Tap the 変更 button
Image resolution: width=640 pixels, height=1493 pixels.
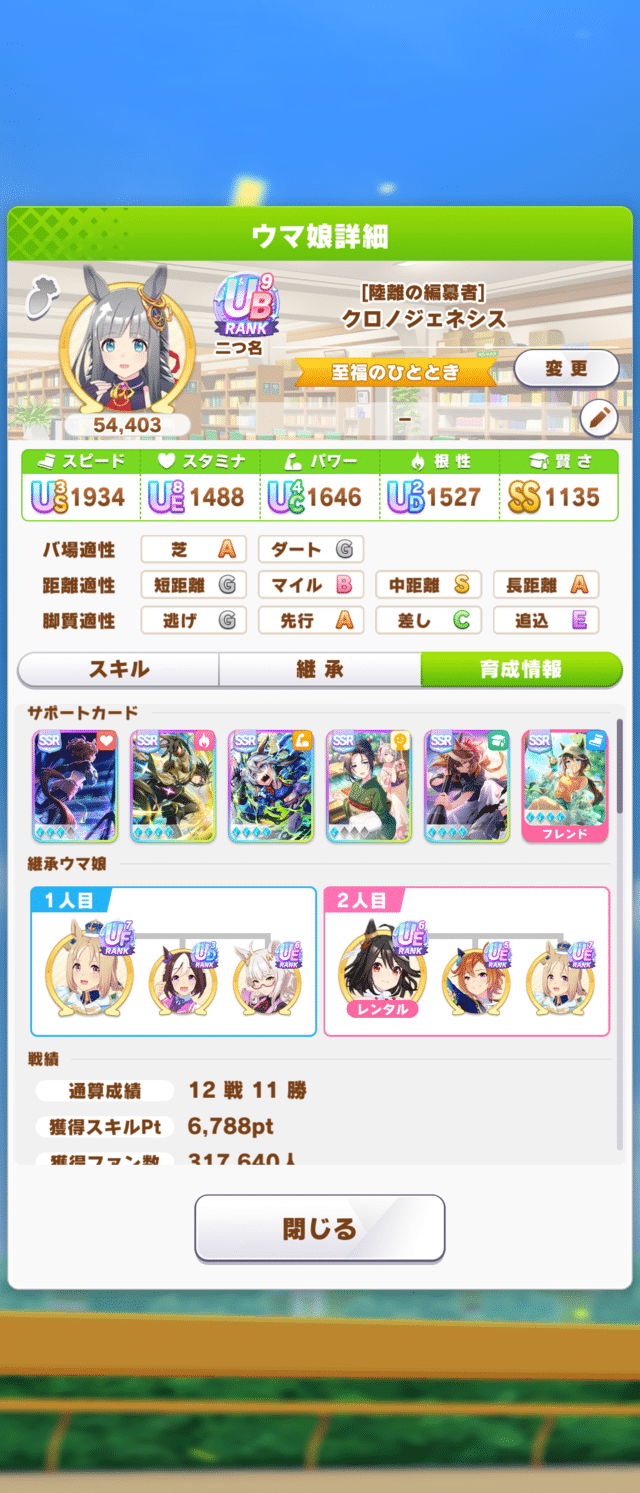[566, 368]
